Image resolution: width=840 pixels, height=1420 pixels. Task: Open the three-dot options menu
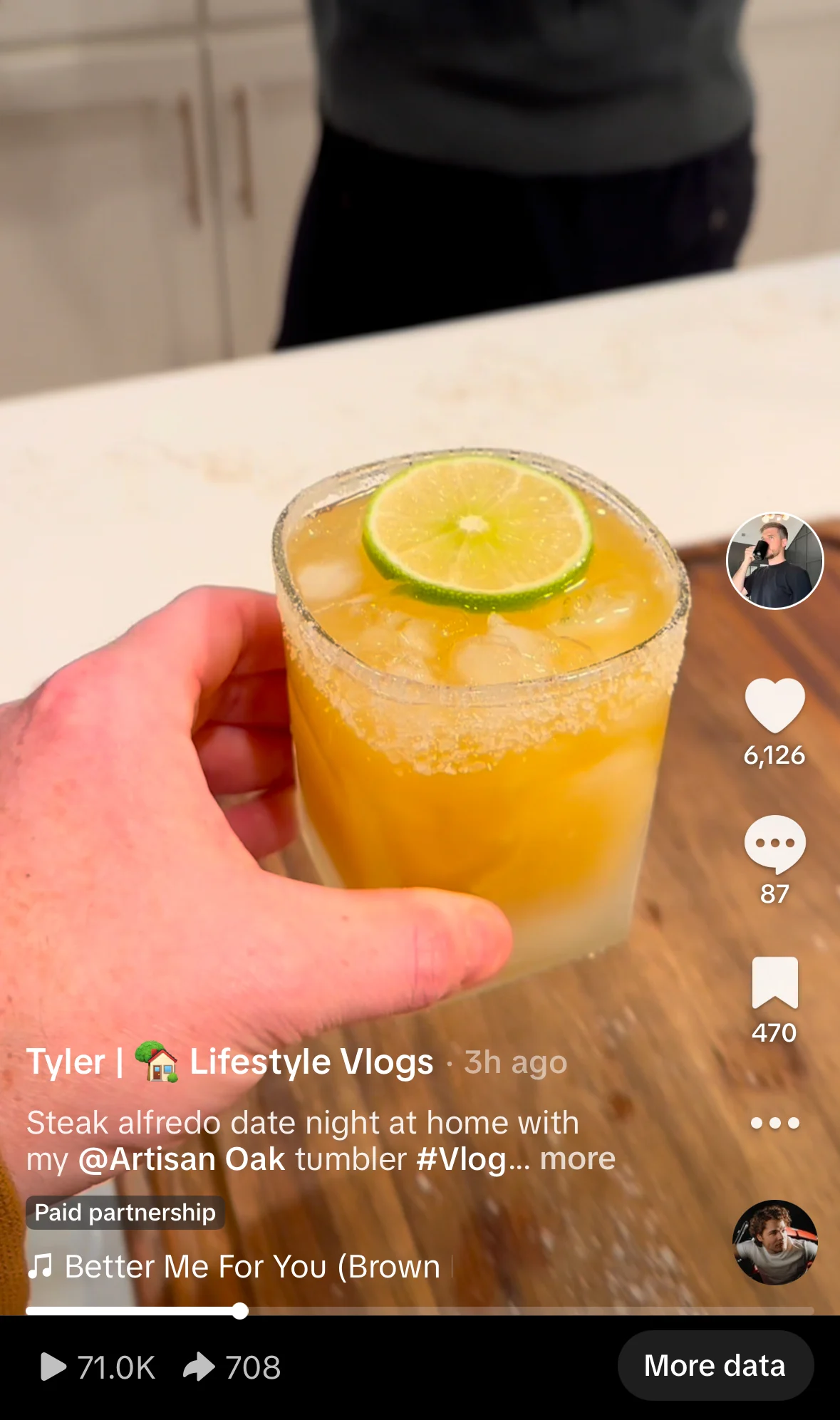(x=774, y=1123)
